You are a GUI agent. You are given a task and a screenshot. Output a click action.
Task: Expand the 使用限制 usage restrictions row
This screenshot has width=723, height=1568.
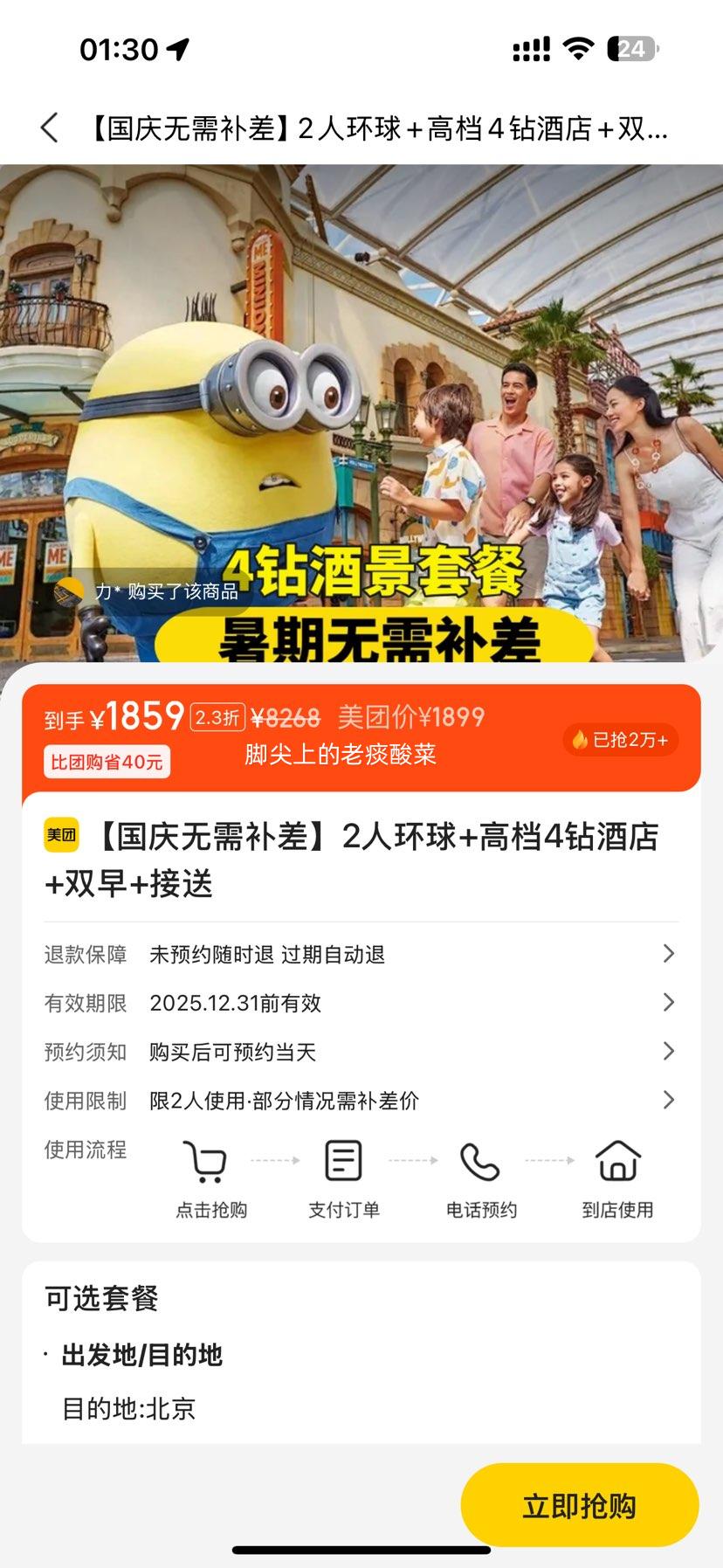coord(361,1101)
